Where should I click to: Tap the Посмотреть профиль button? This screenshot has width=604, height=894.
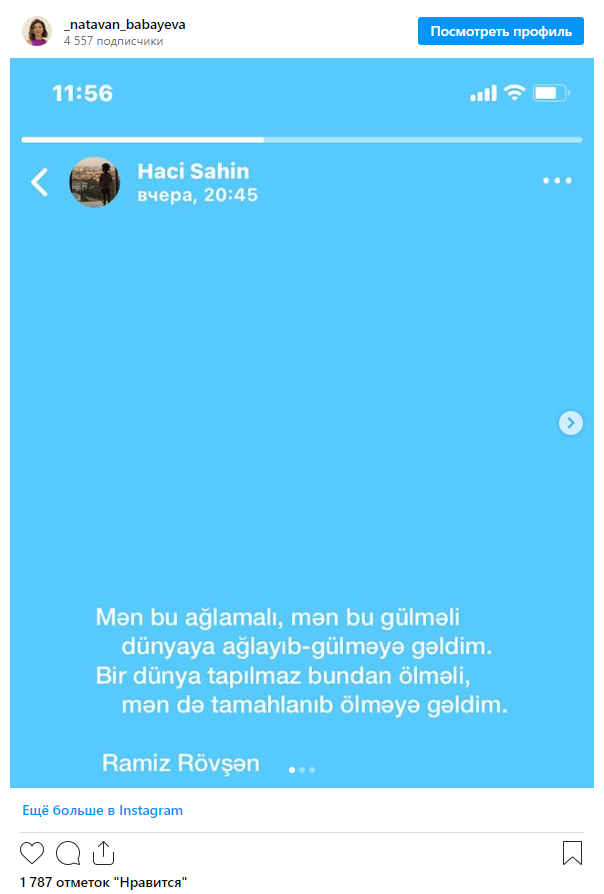[500, 31]
